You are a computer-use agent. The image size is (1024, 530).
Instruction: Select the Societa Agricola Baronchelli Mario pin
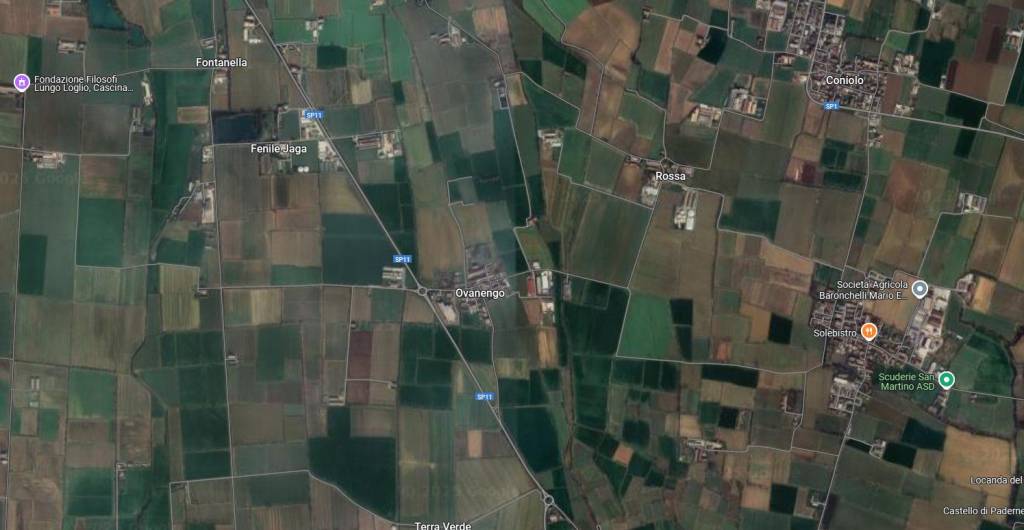click(x=921, y=290)
